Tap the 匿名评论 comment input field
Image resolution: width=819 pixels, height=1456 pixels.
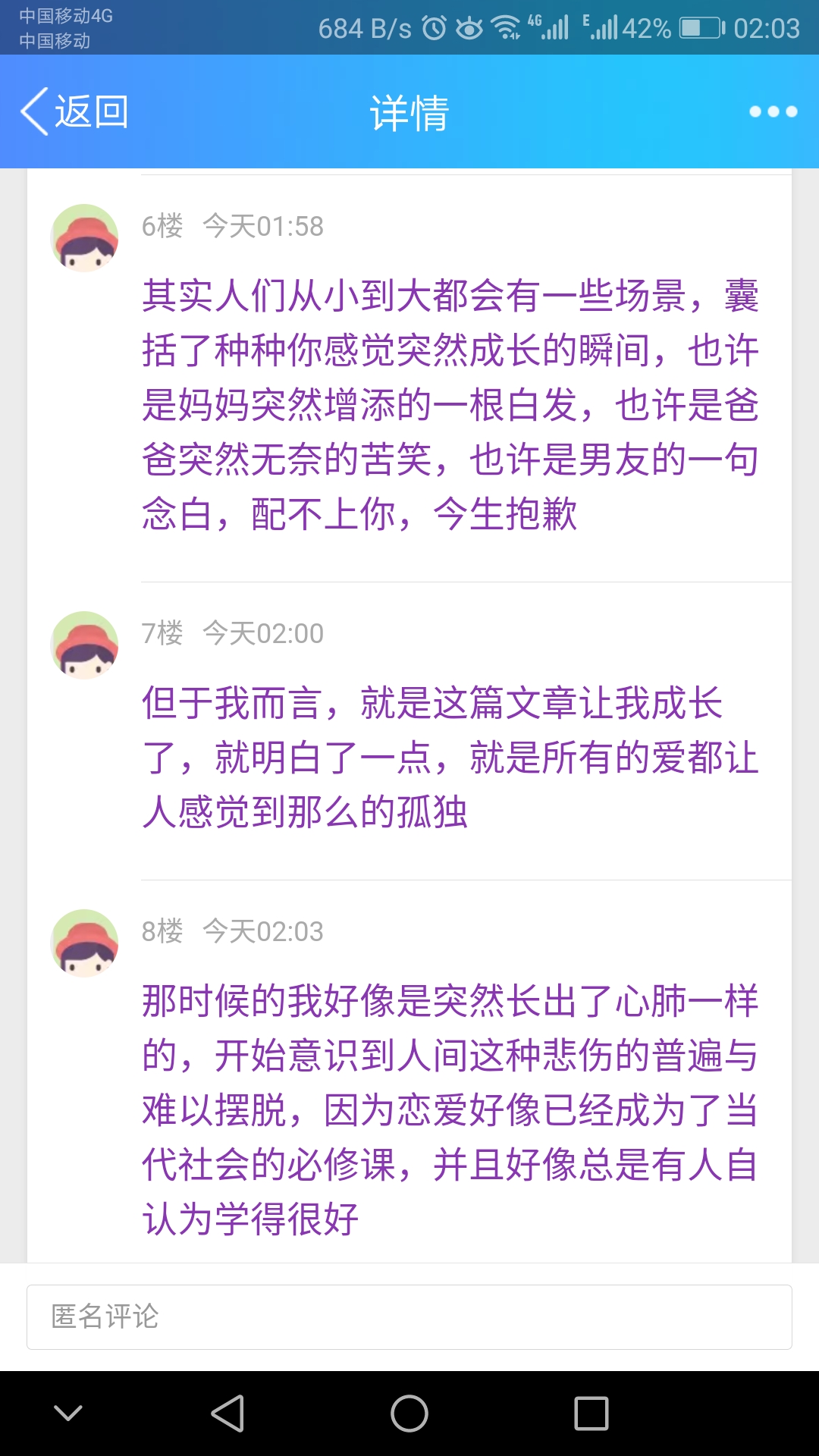click(x=409, y=1317)
